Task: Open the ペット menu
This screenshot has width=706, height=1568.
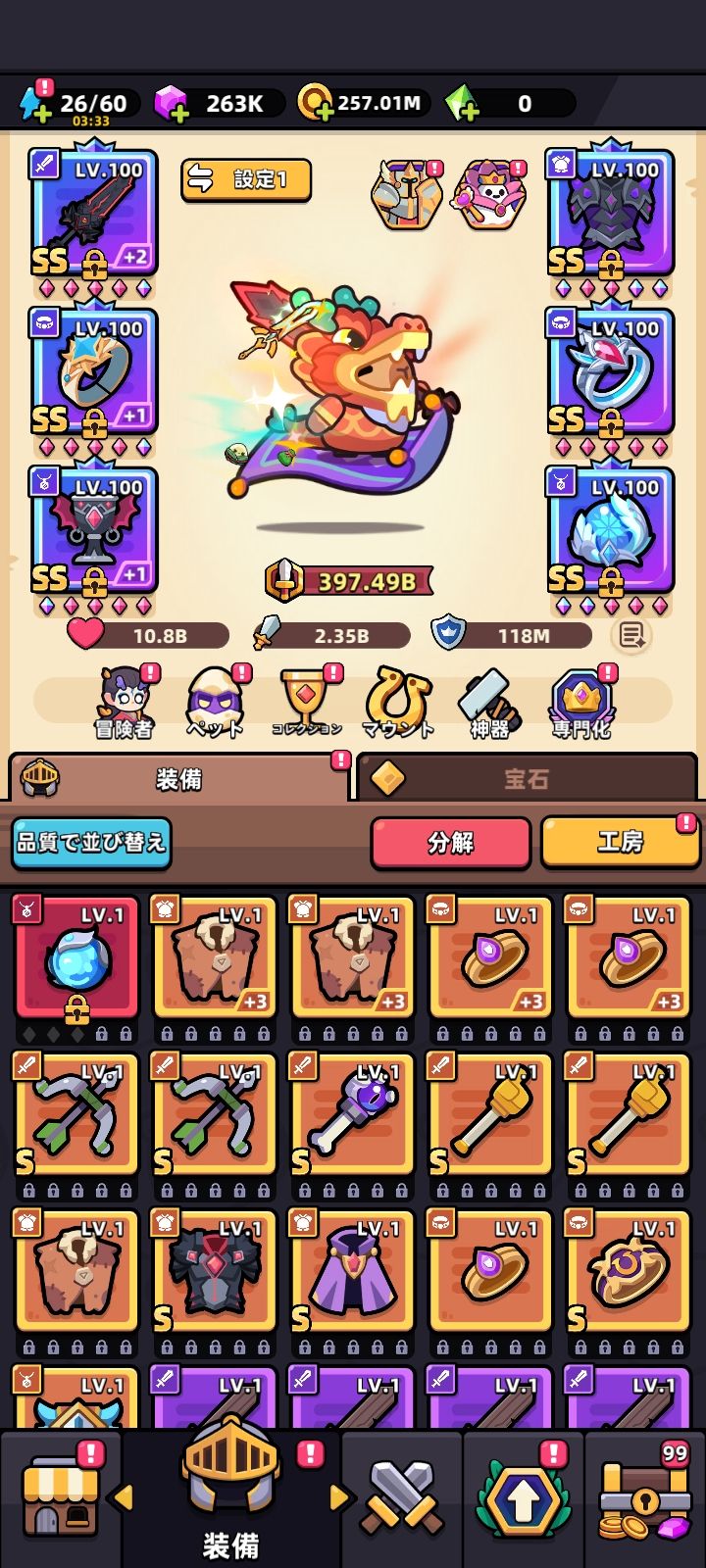Action: (x=215, y=702)
